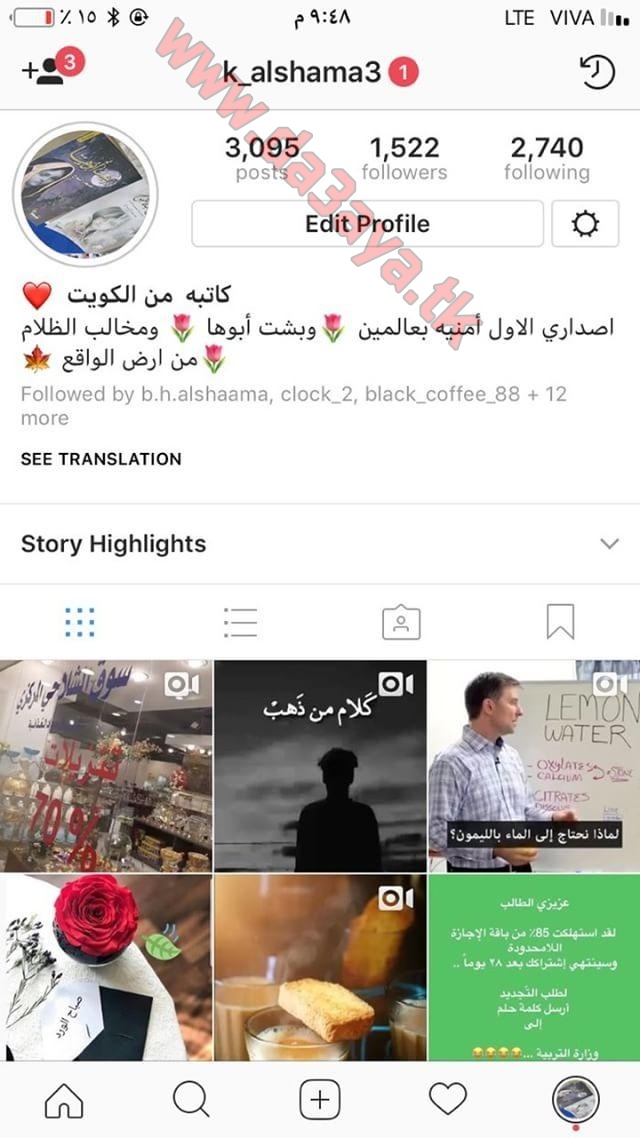Screen dimensions: 640x1138
Task: Open the saved bookmarks tab
Action: tap(560, 622)
